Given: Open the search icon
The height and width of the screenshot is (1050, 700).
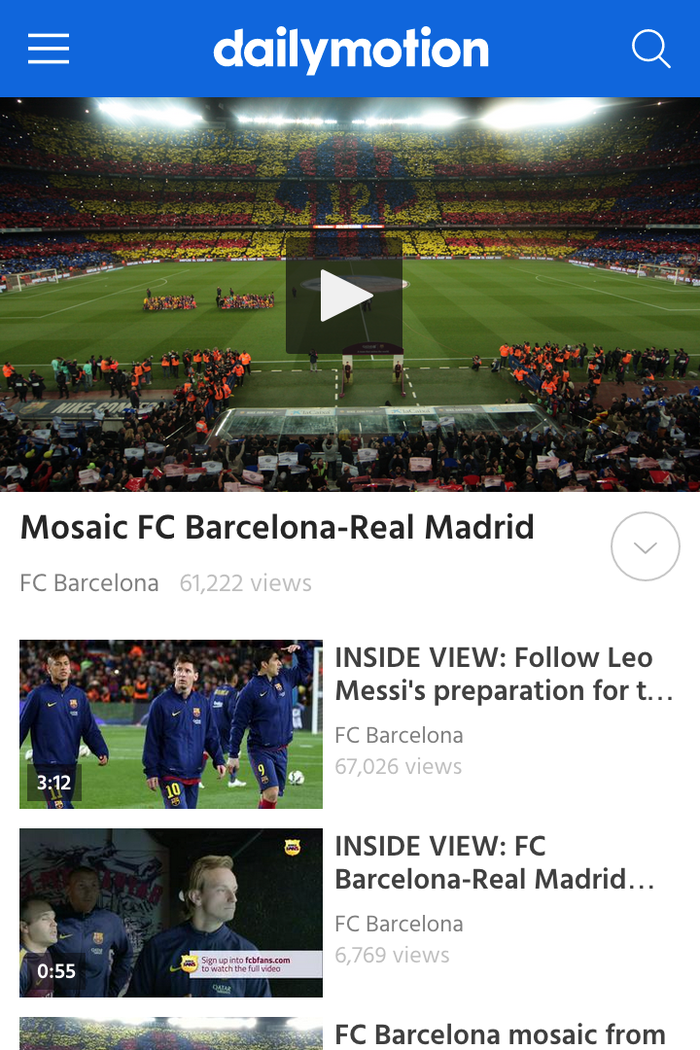Looking at the screenshot, I should (x=651, y=48).
